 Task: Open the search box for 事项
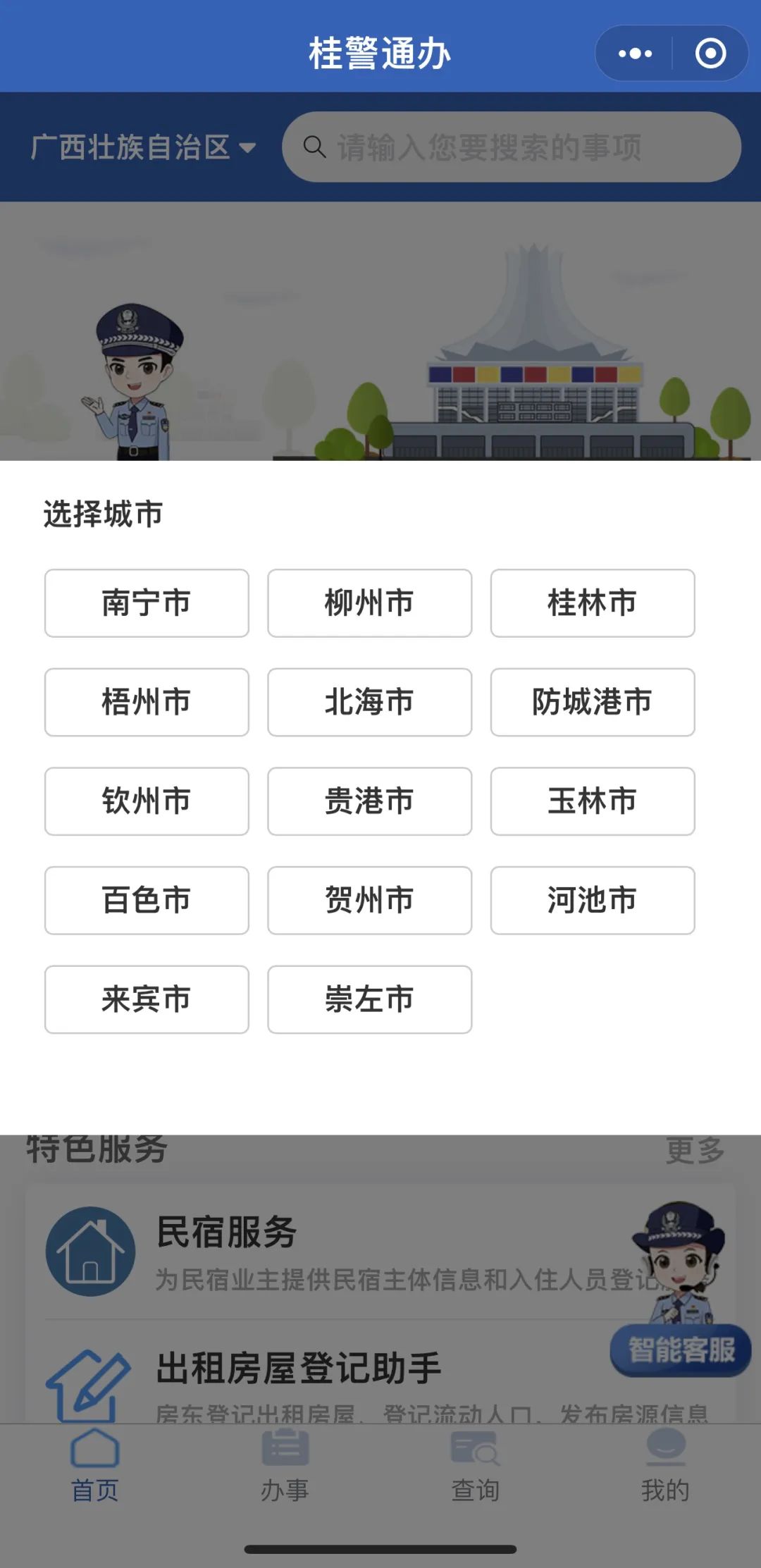pos(511,147)
